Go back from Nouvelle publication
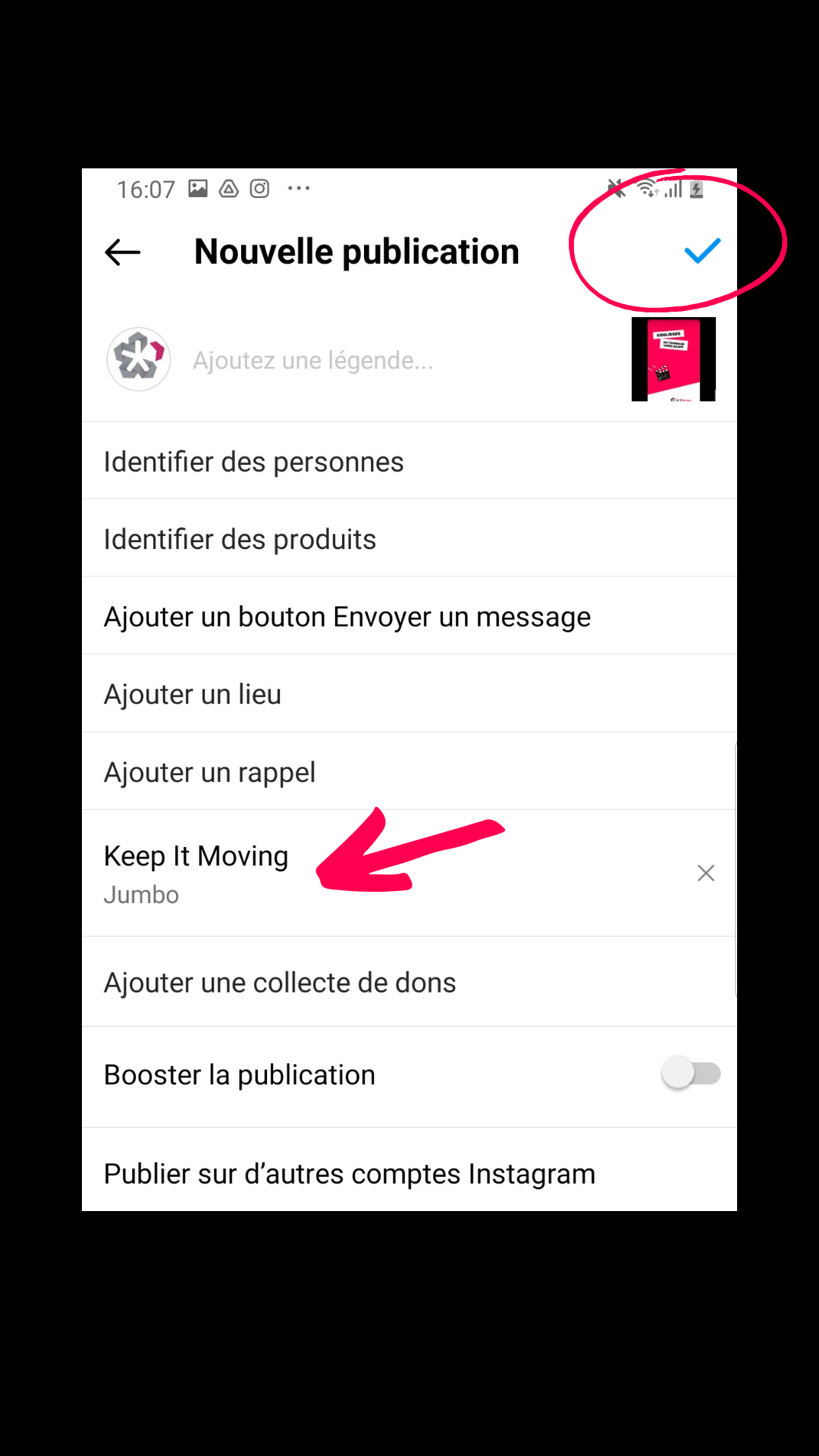This screenshot has height=1456, width=819. coord(123,253)
